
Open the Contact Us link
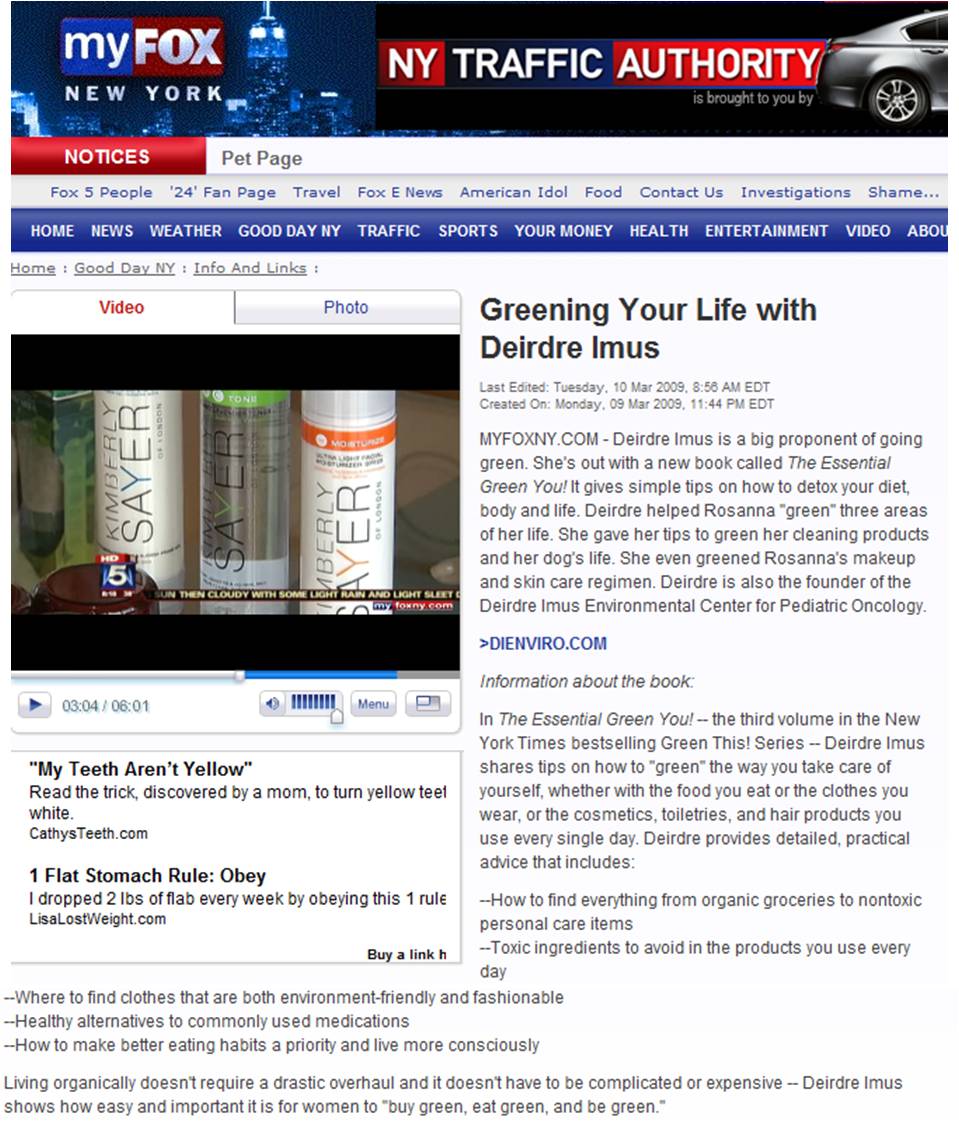[681, 193]
